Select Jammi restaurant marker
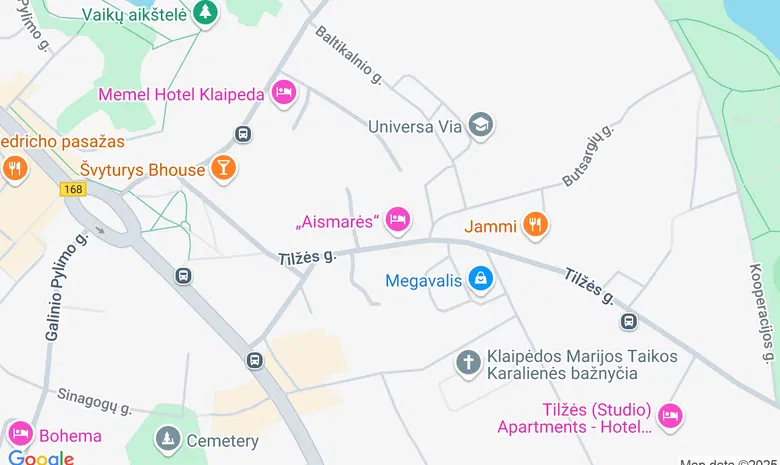This screenshot has height=465, width=780. pyautogui.click(x=536, y=225)
